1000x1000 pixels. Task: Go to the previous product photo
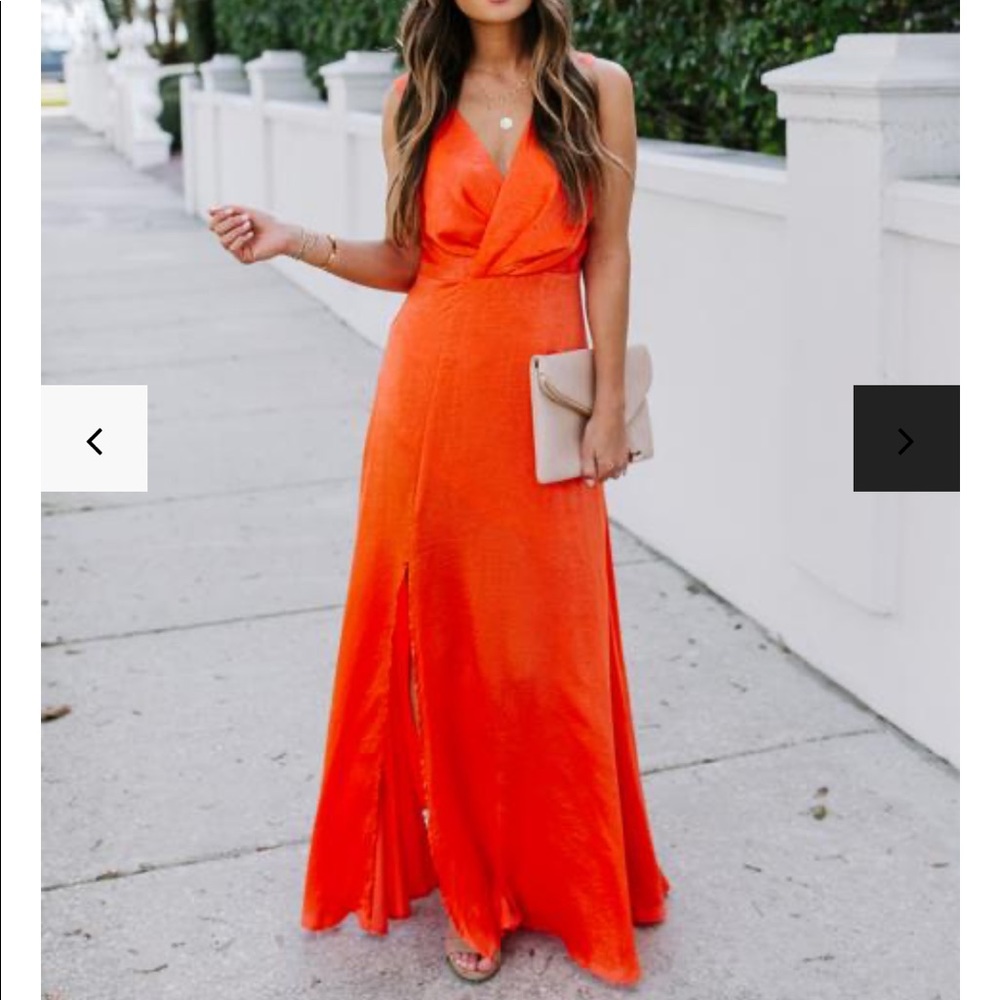(x=94, y=439)
